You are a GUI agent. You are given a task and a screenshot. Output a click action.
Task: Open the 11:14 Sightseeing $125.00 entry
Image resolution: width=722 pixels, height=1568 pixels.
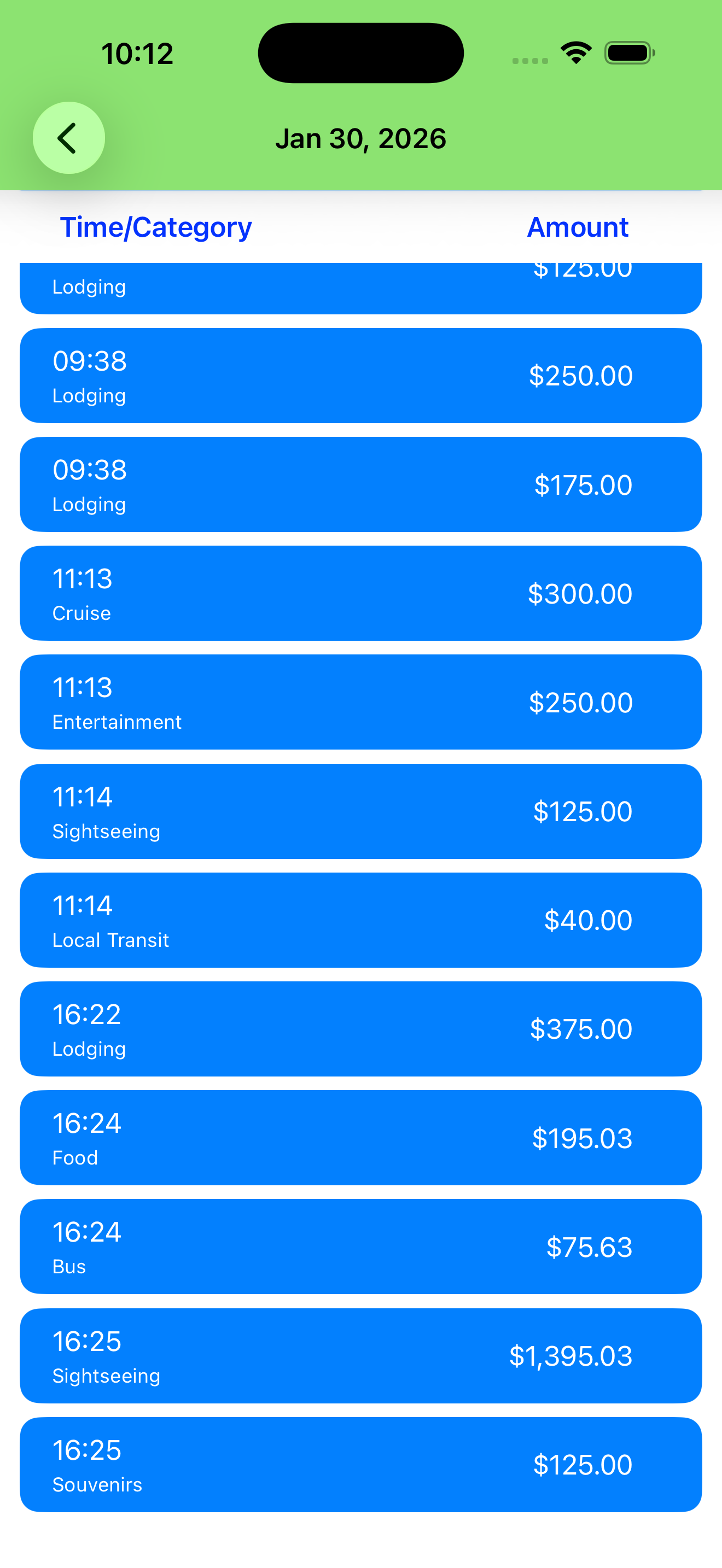click(x=360, y=811)
